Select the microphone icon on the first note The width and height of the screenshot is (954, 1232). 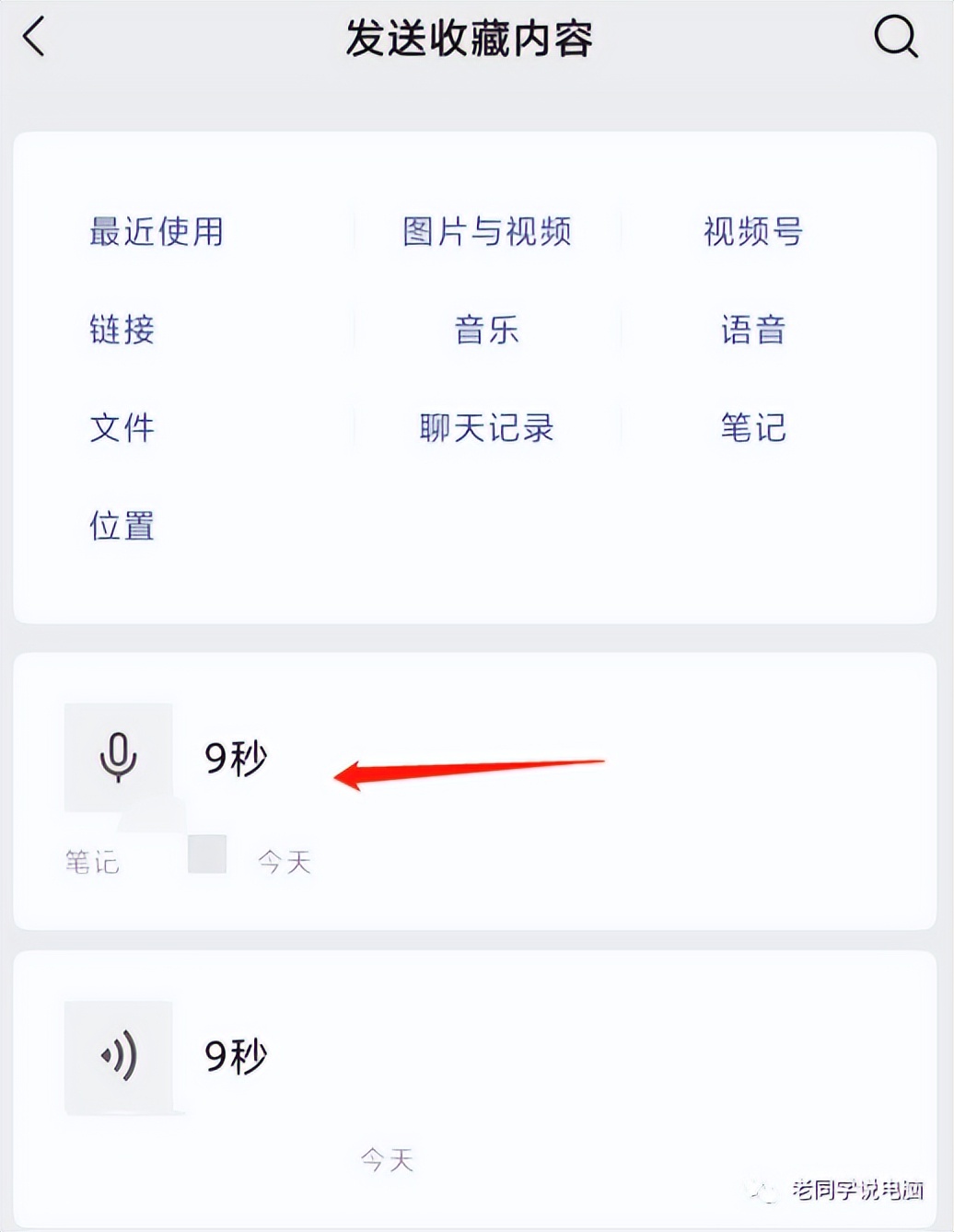119,757
